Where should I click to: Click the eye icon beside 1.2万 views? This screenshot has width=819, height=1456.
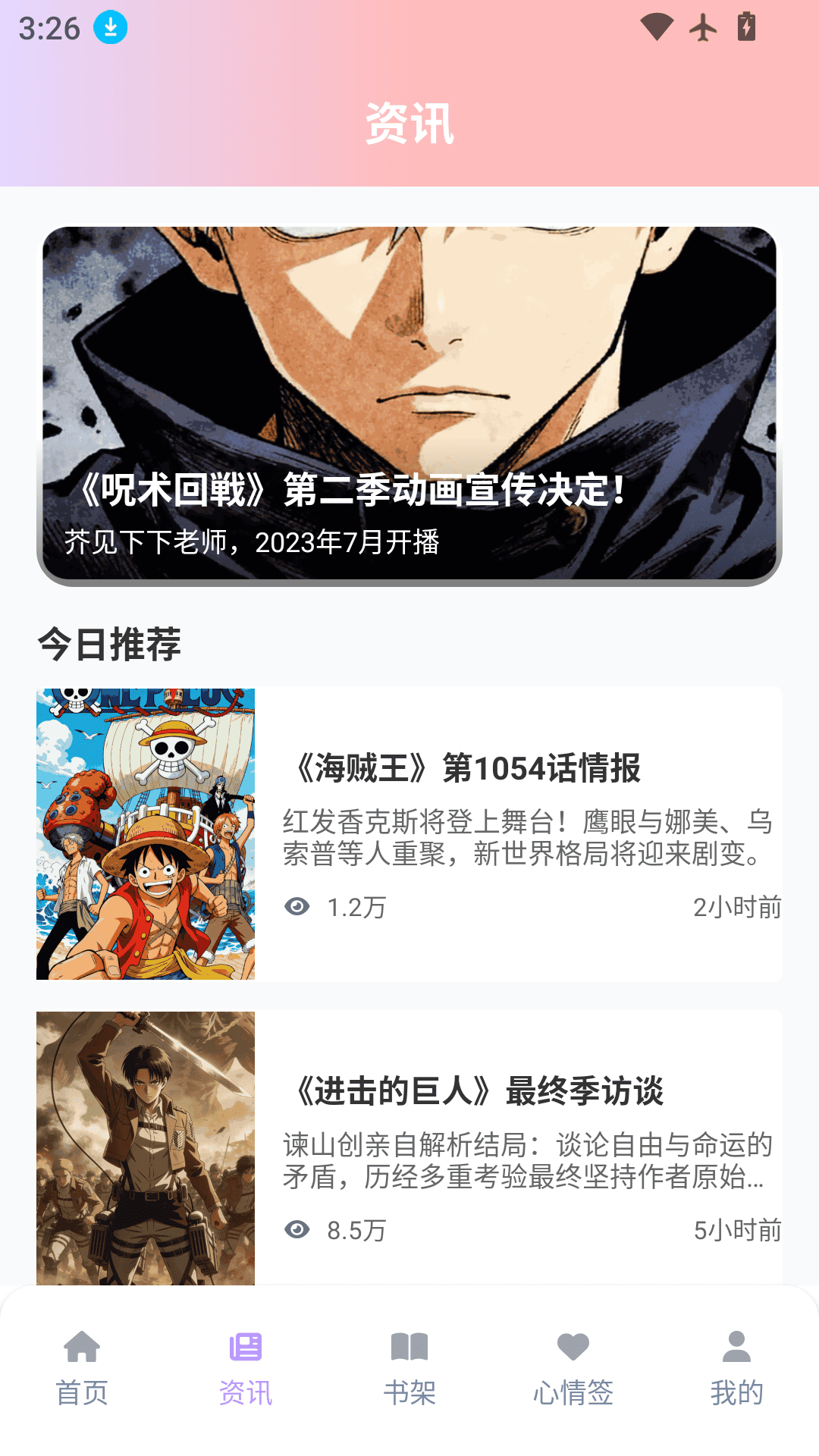[298, 905]
